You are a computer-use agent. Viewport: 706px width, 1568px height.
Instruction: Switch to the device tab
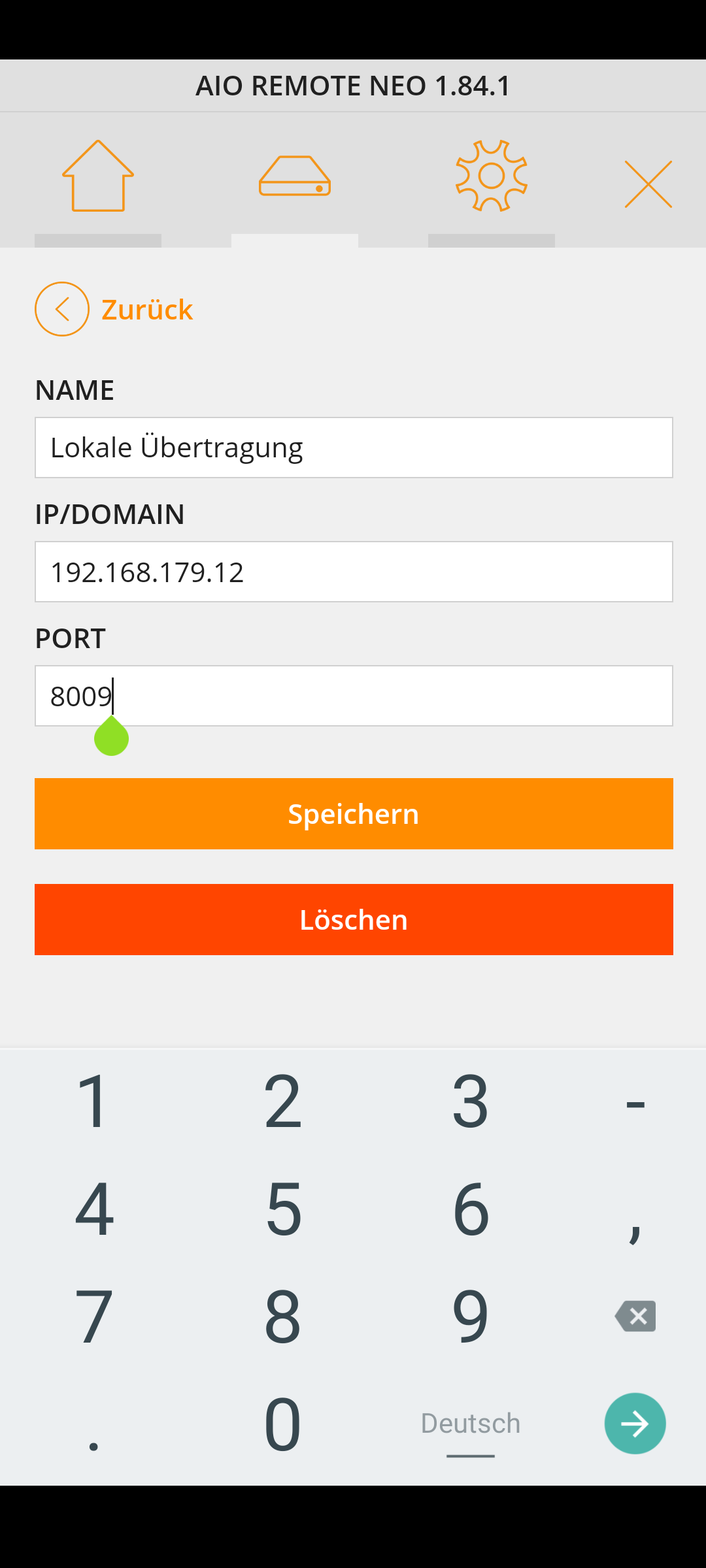tap(295, 176)
